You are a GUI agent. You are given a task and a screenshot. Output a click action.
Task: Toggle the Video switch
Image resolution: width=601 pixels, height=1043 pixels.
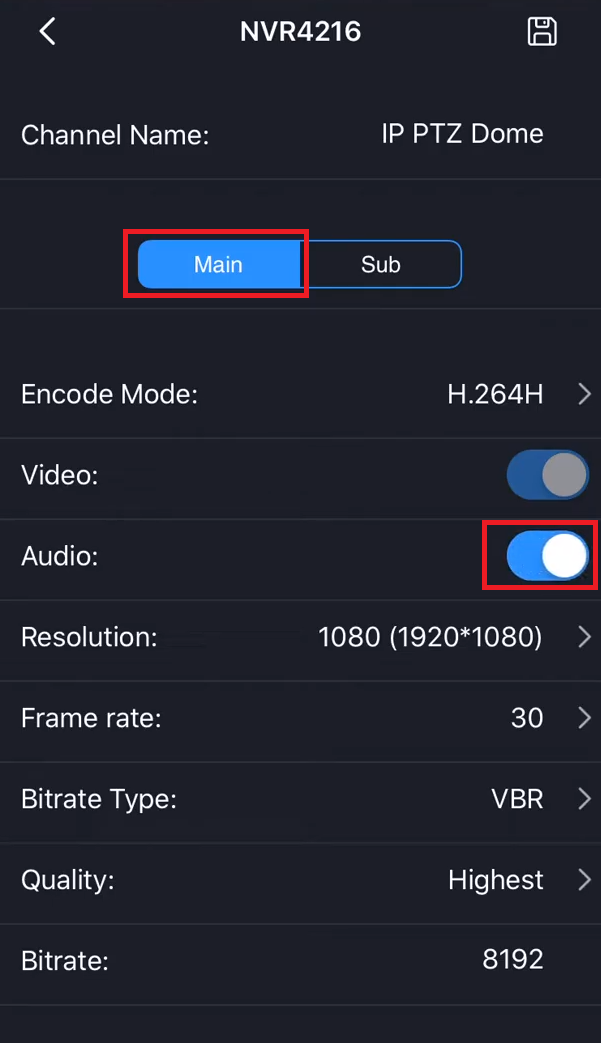(547, 475)
